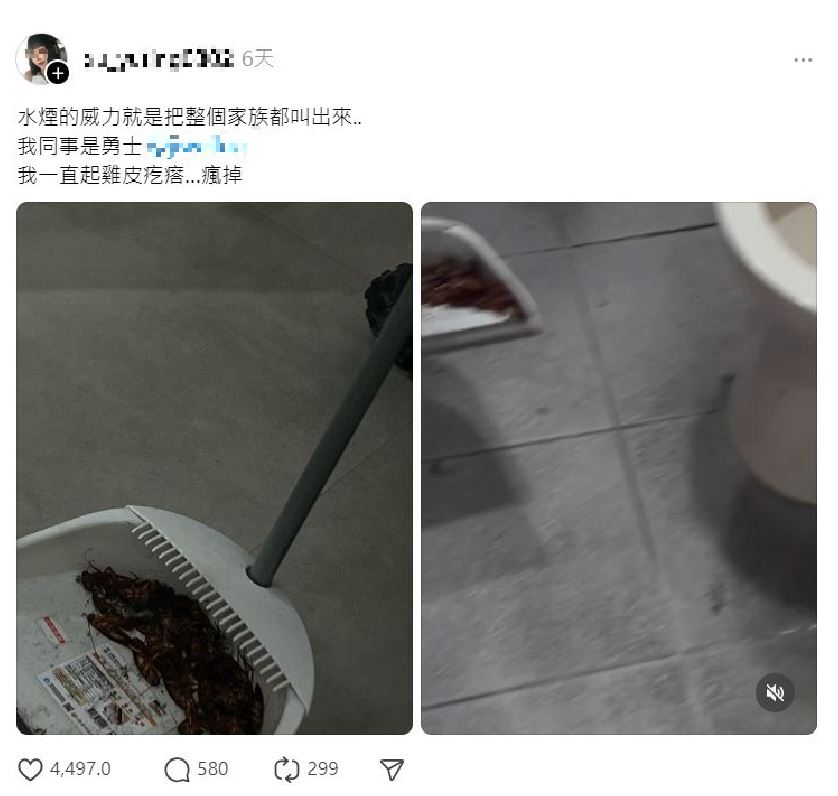The width and height of the screenshot is (838, 796).
Task: Open the comments with 580 replies
Action: pyautogui.click(x=178, y=769)
